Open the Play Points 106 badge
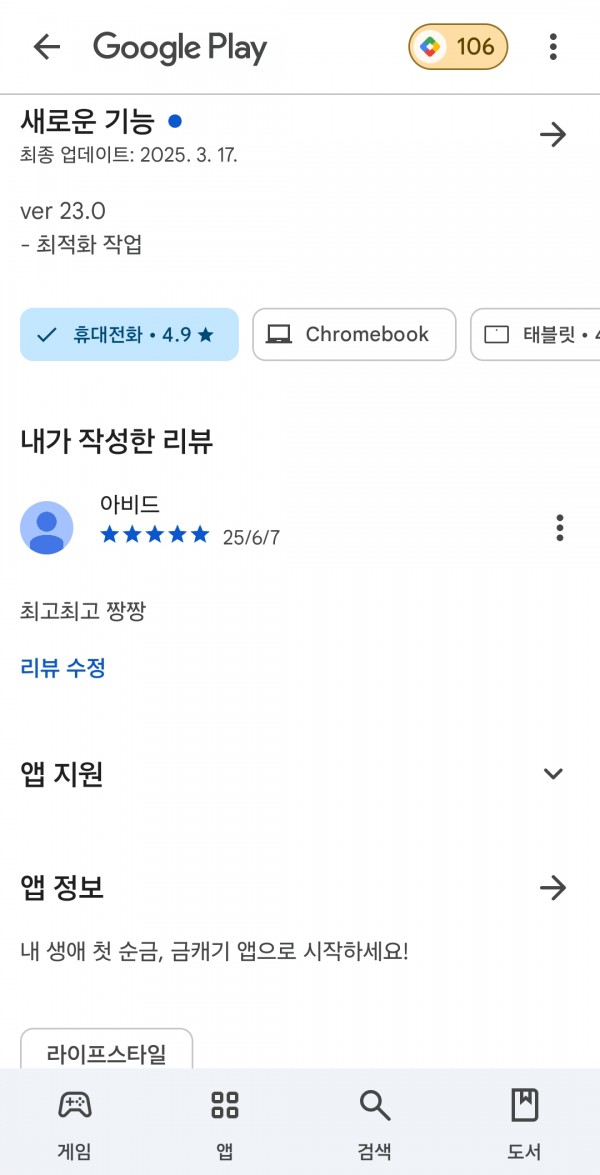 click(x=458, y=47)
